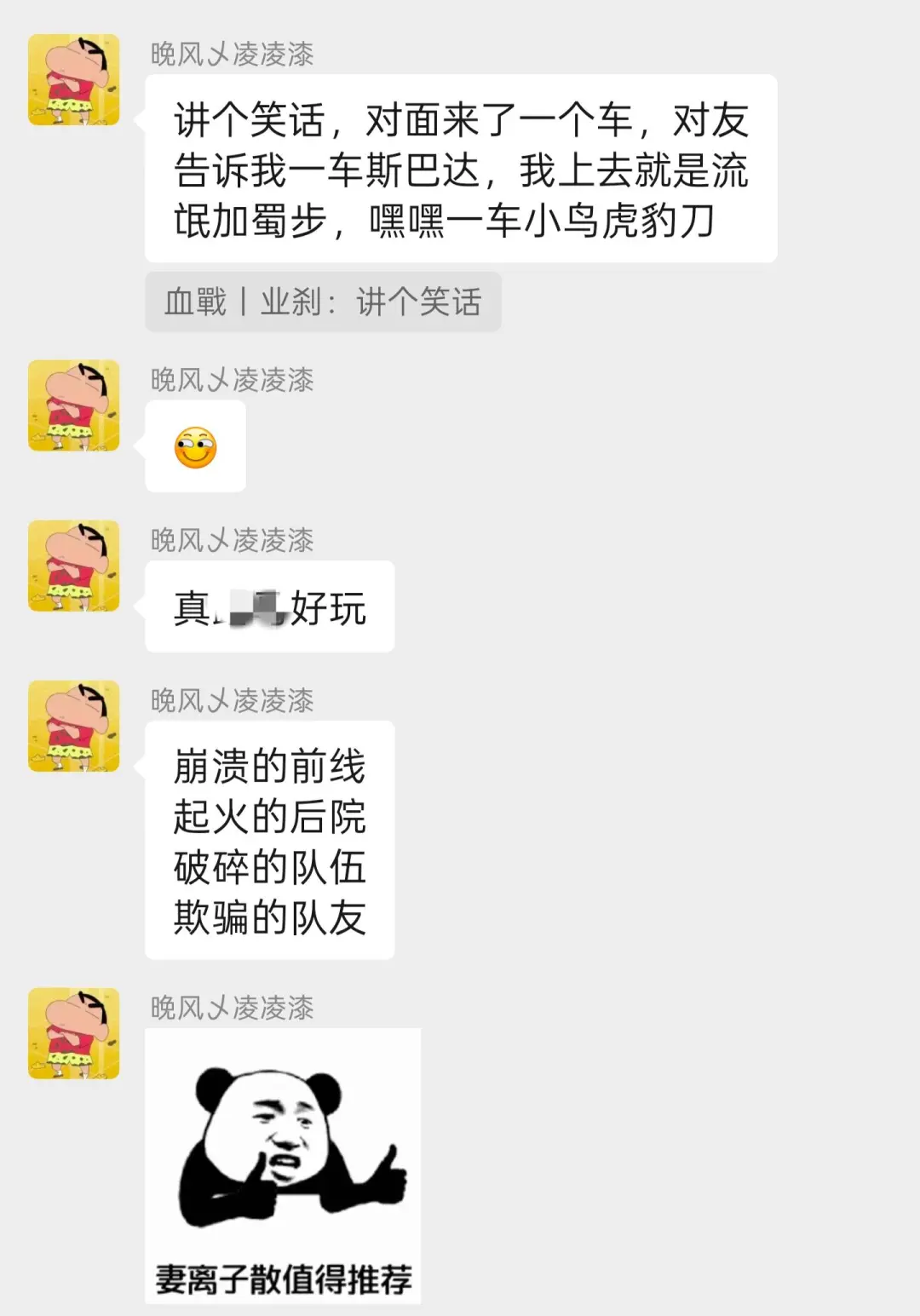Image resolution: width=920 pixels, height=1316 pixels.
Task: Tap avatar beside the '崩溃的前线' message
Action: coord(74,726)
